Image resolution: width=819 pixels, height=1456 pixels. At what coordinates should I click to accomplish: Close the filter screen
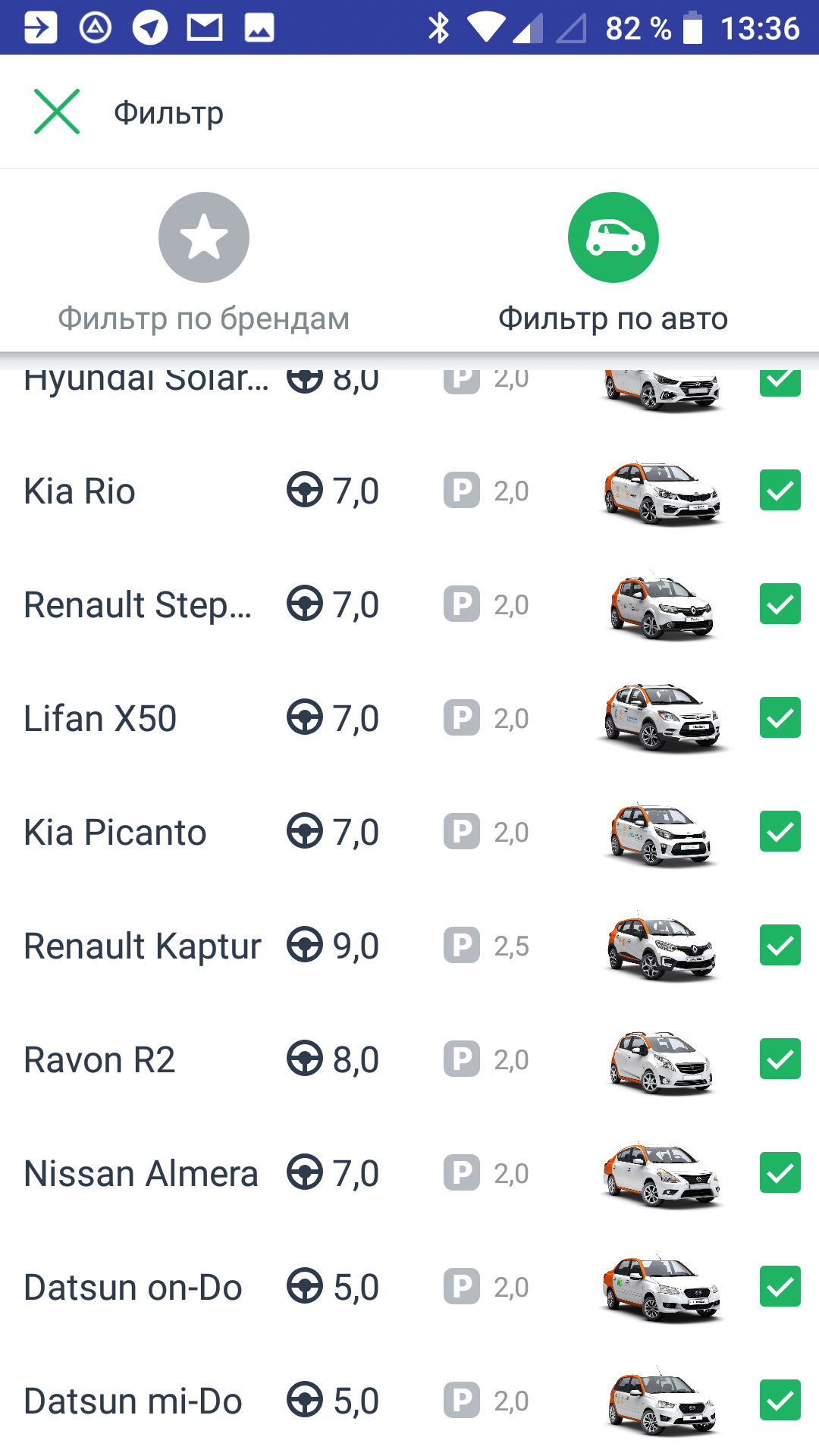pos(57,111)
